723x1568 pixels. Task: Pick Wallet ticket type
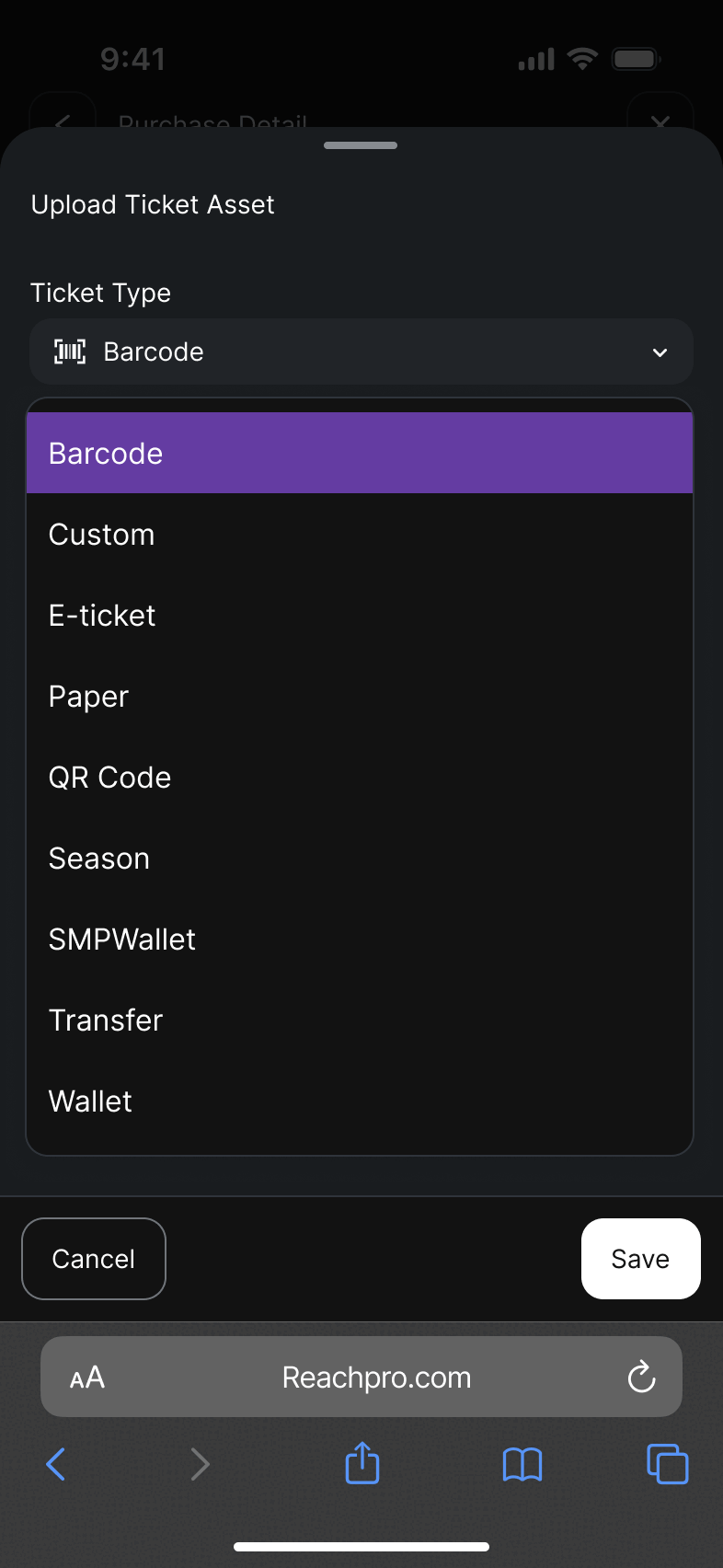[x=360, y=1101]
